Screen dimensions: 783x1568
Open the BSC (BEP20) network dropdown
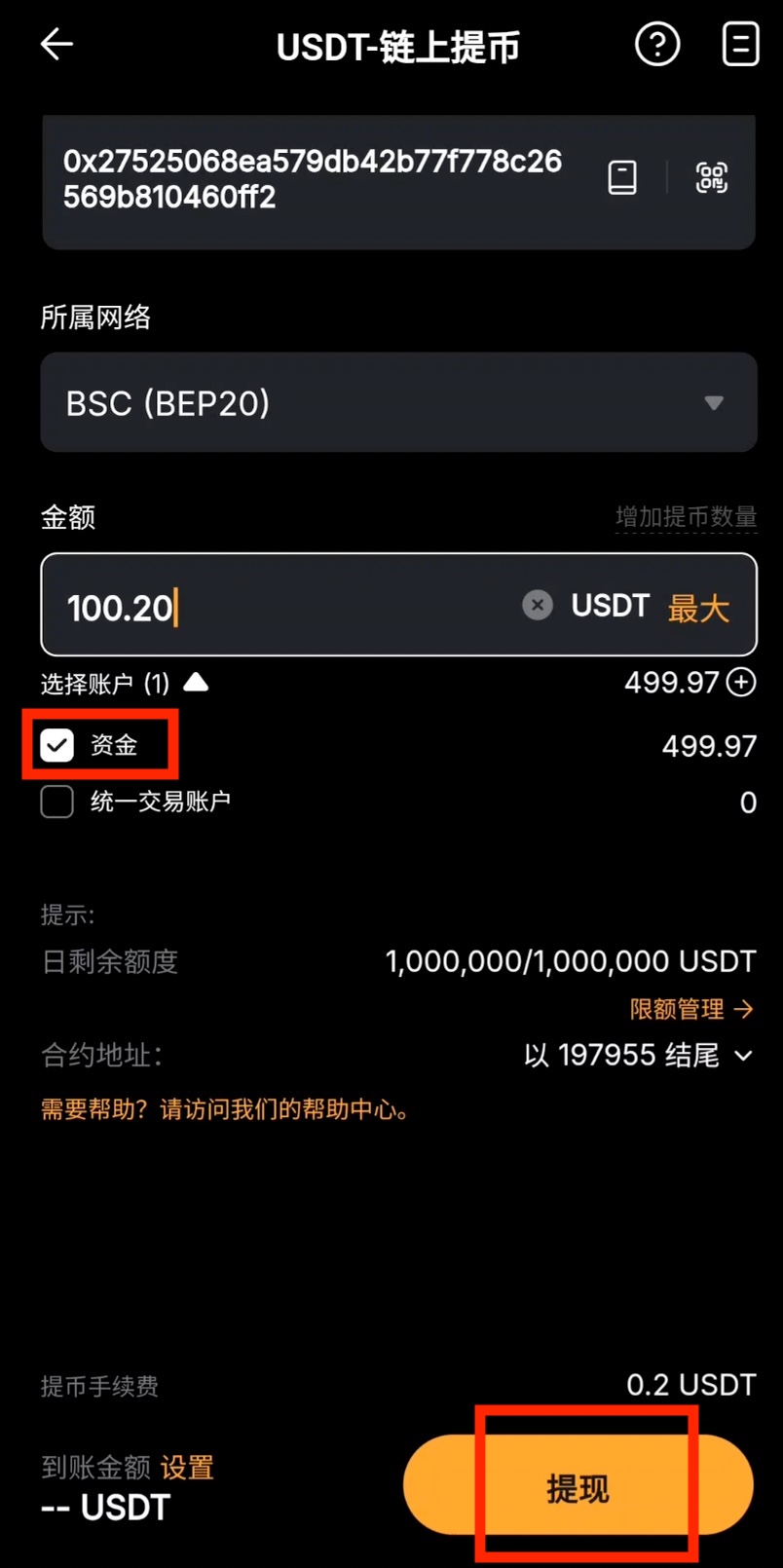[398, 402]
